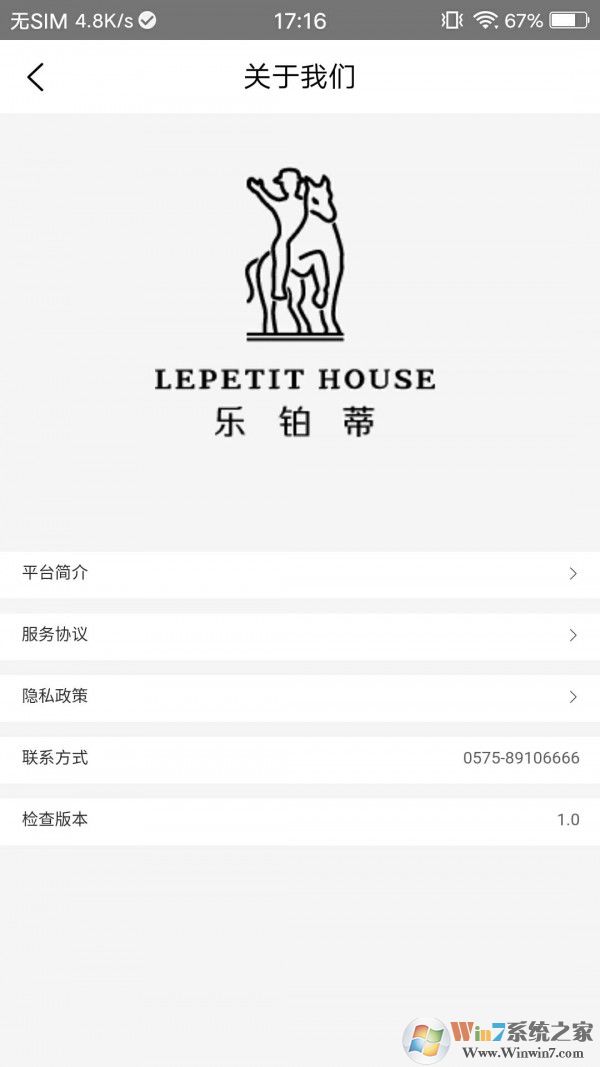The width and height of the screenshot is (600, 1067).
Task: Open the 平台简介 row
Action: pyautogui.click(x=300, y=574)
